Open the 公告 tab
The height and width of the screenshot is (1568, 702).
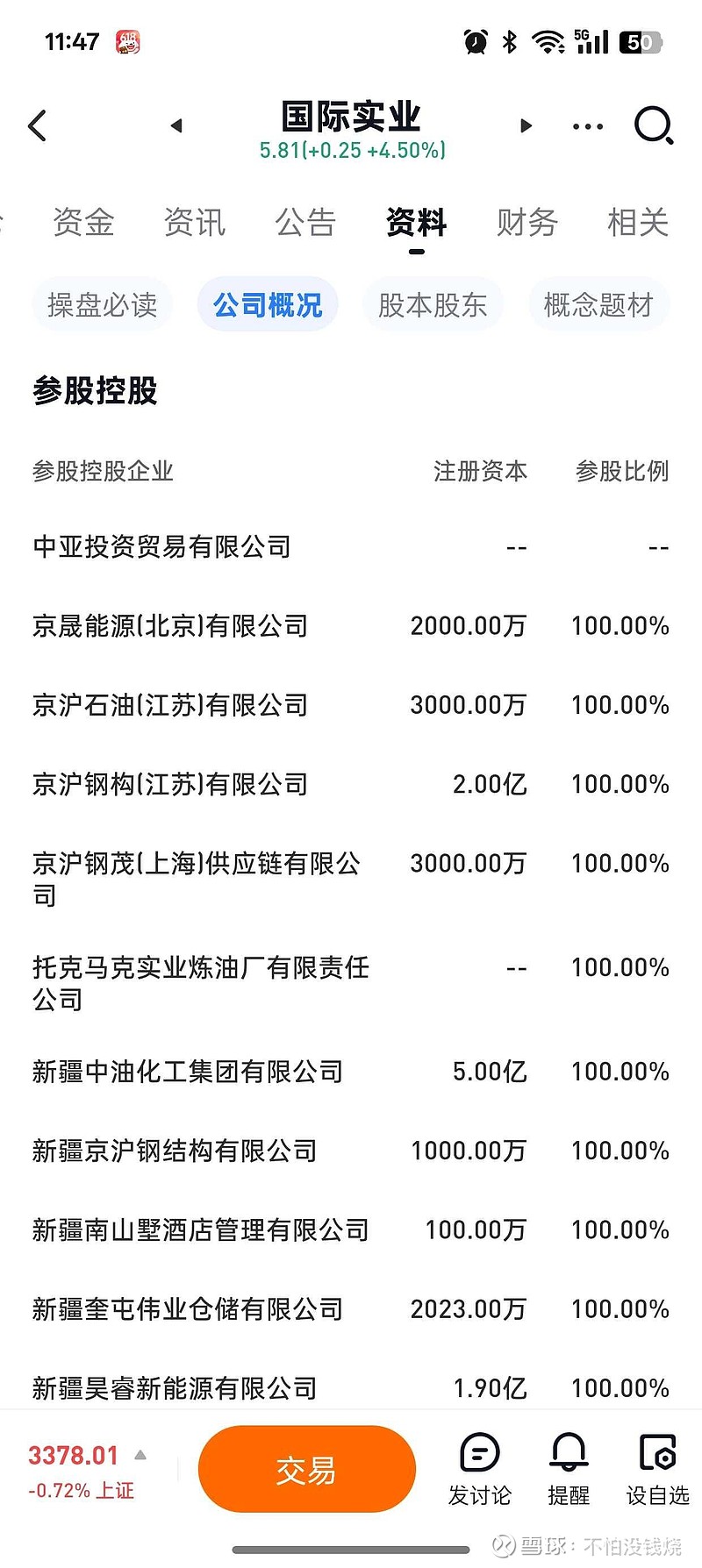pyautogui.click(x=305, y=222)
